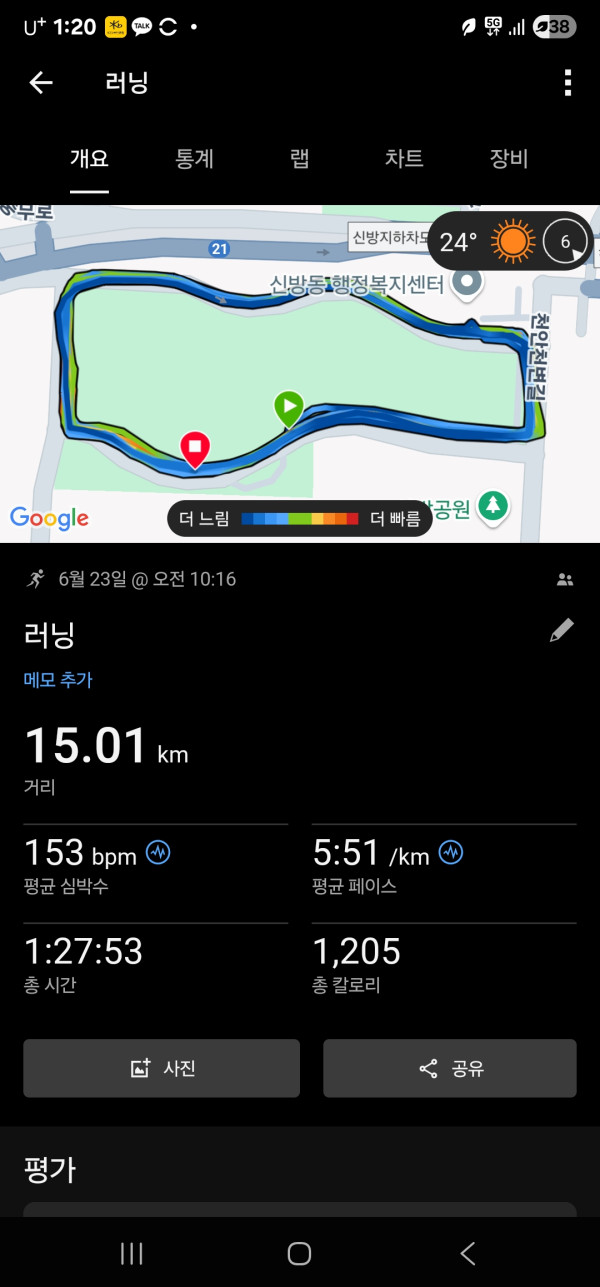
Task: Edit the activity with the pencil icon
Action: (562, 630)
